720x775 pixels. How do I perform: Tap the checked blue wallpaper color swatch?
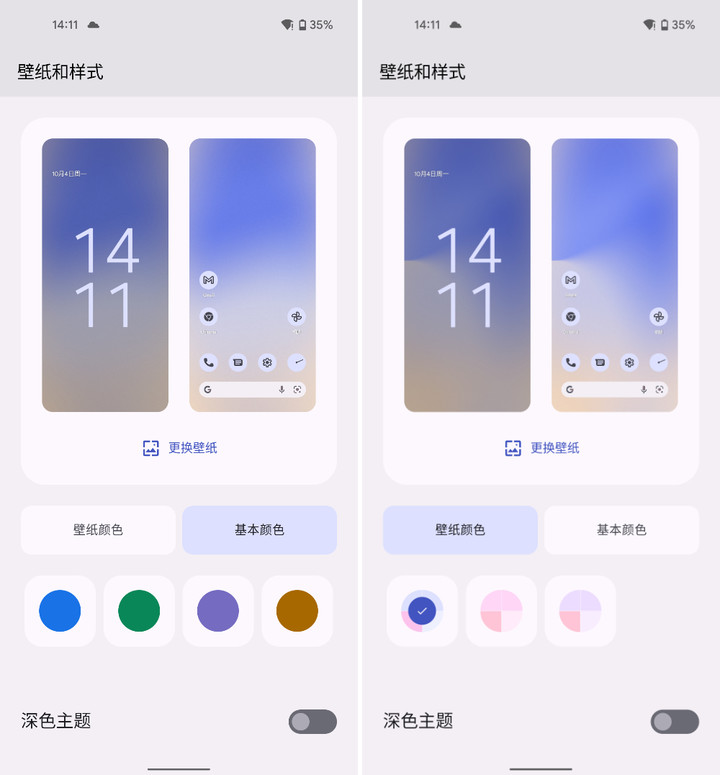point(422,610)
